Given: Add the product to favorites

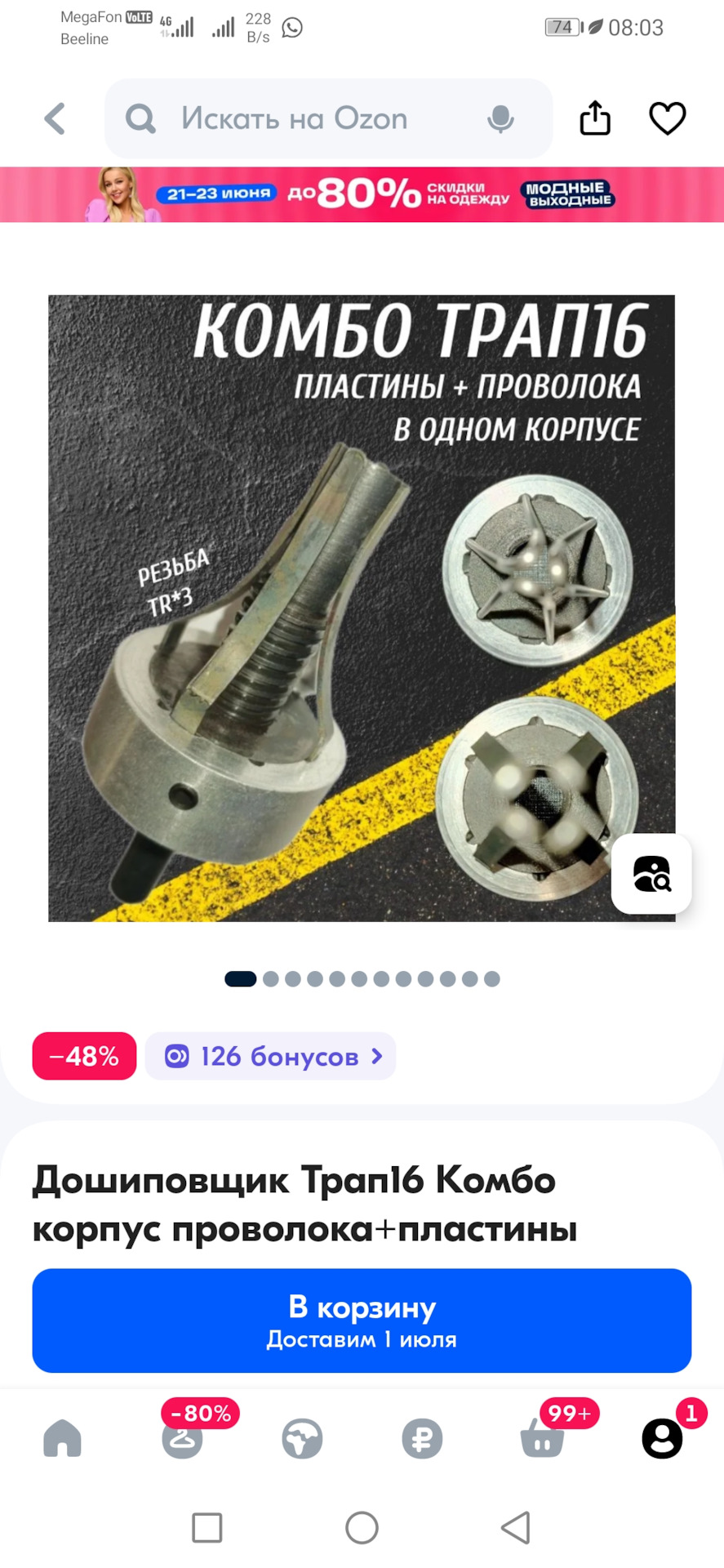Looking at the screenshot, I should (667, 118).
